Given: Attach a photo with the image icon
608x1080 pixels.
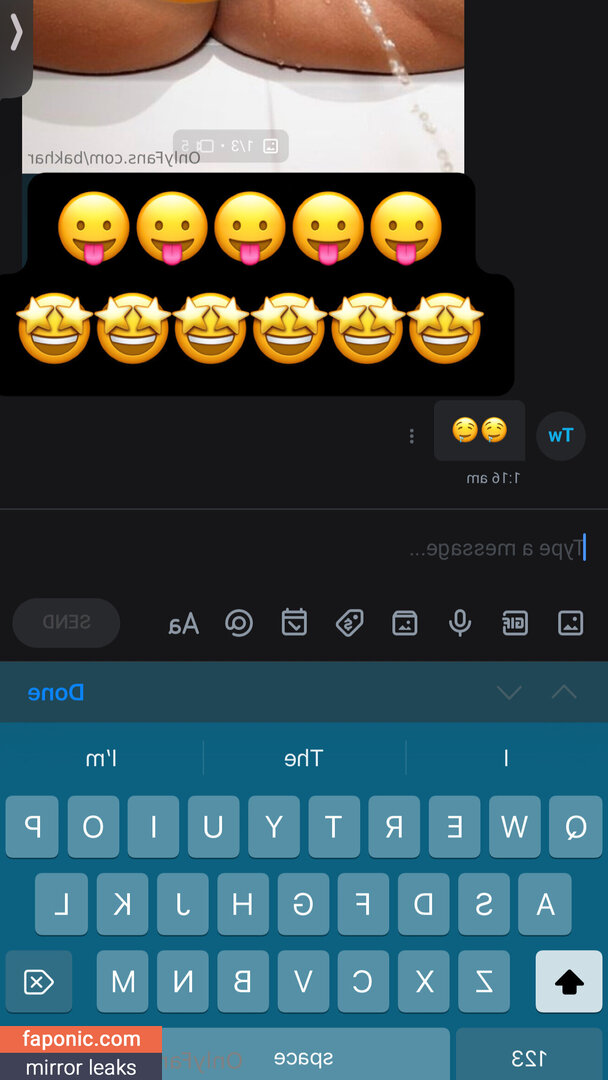Looking at the screenshot, I should (x=570, y=623).
